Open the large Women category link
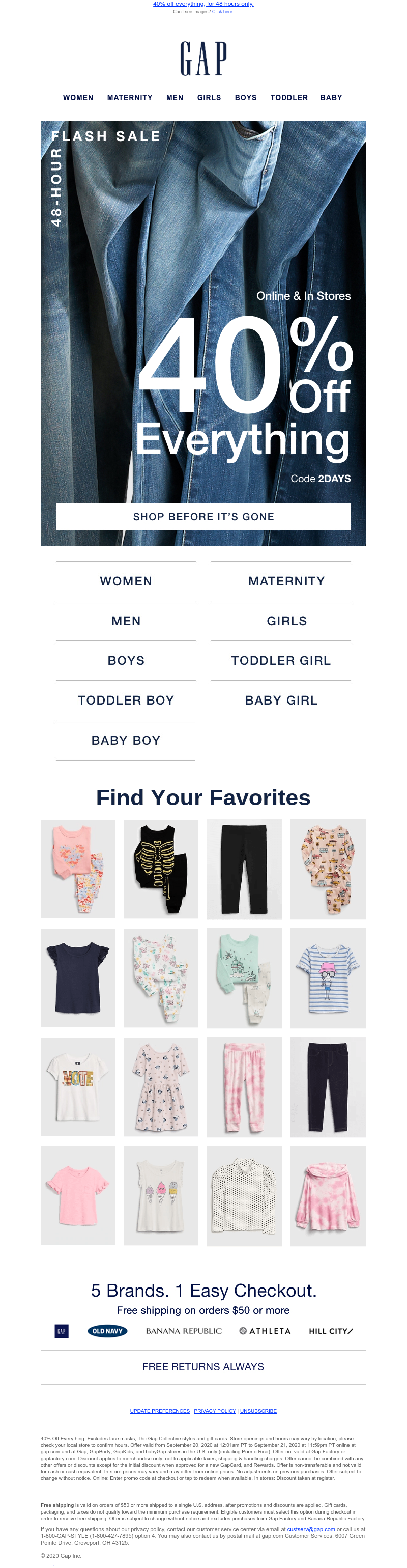The height and width of the screenshot is (1568, 407). tap(126, 581)
